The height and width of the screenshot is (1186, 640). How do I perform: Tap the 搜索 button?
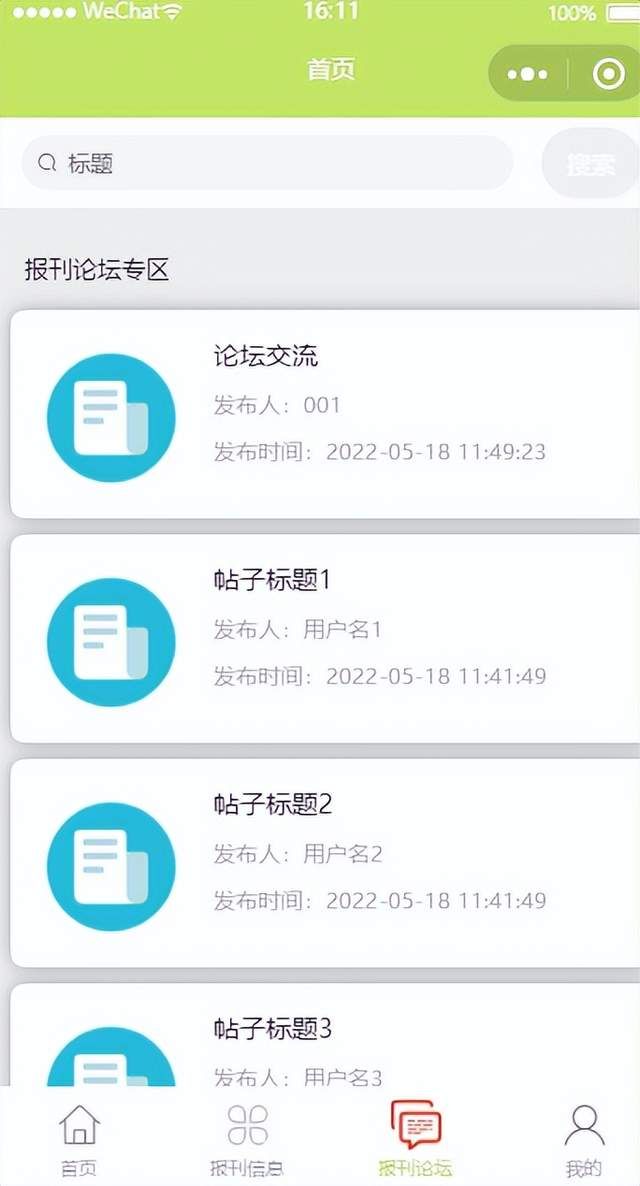(591, 163)
